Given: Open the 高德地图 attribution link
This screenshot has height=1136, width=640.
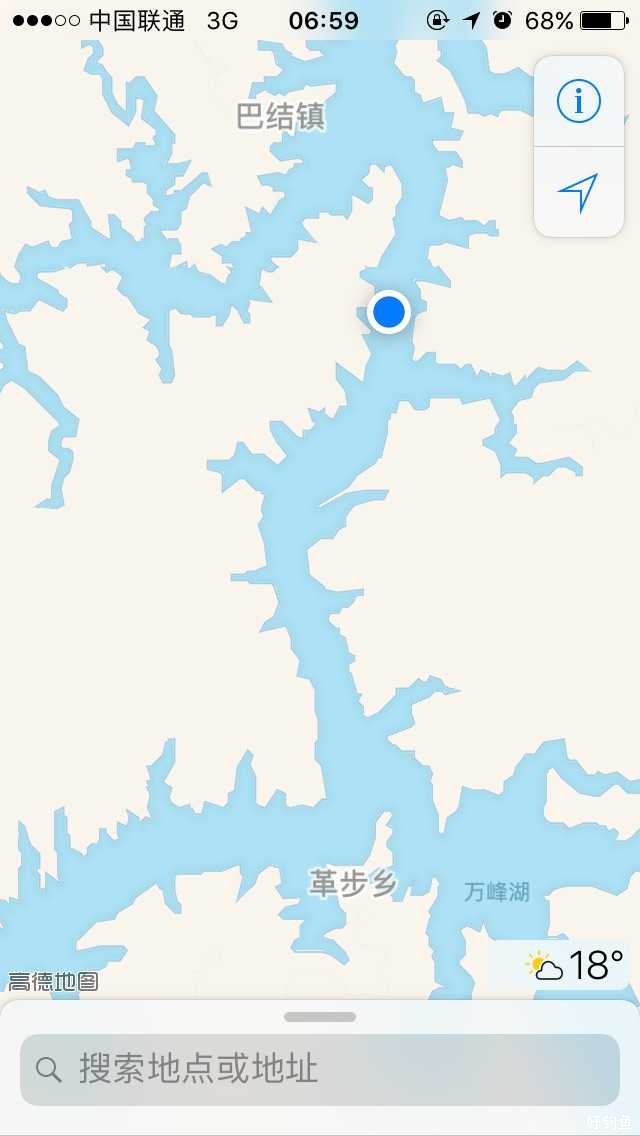Looking at the screenshot, I should click(x=53, y=981).
